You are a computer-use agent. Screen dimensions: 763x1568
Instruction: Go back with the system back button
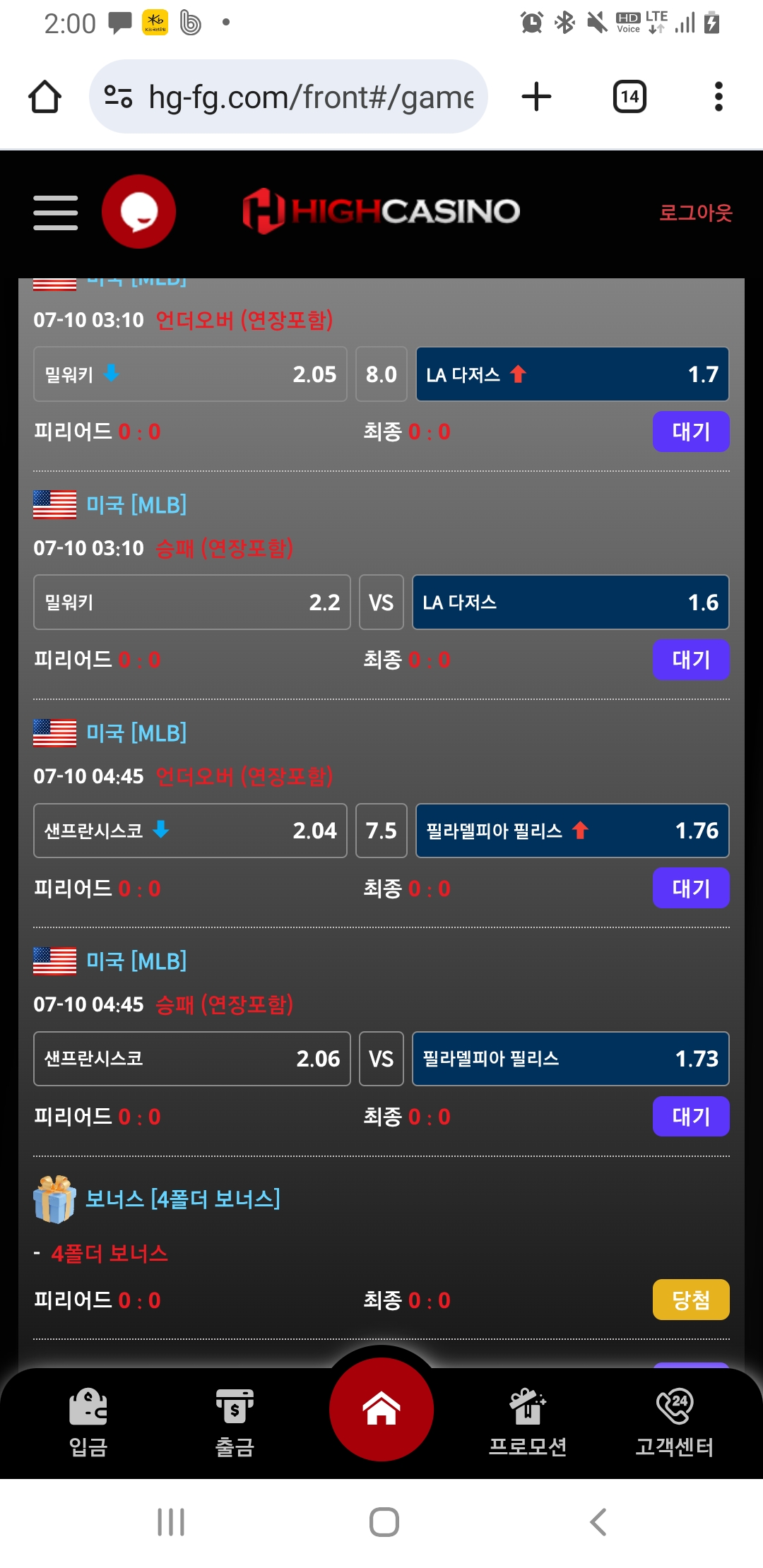598,1522
